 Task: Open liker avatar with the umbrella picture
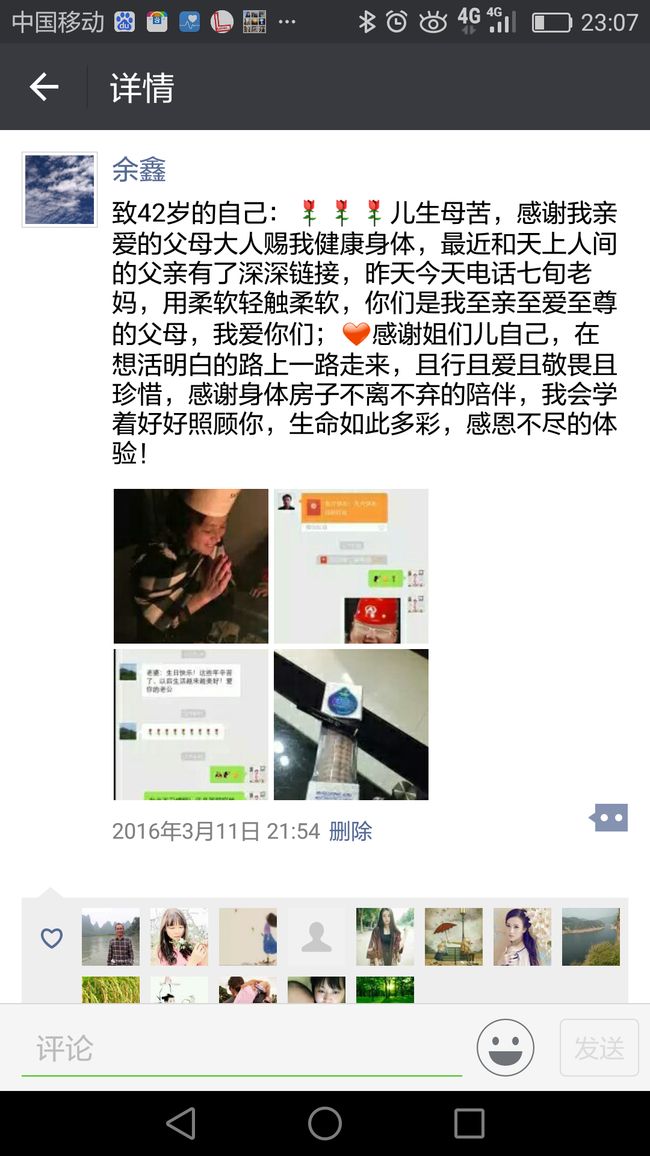pyautogui.click(x=454, y=937)
